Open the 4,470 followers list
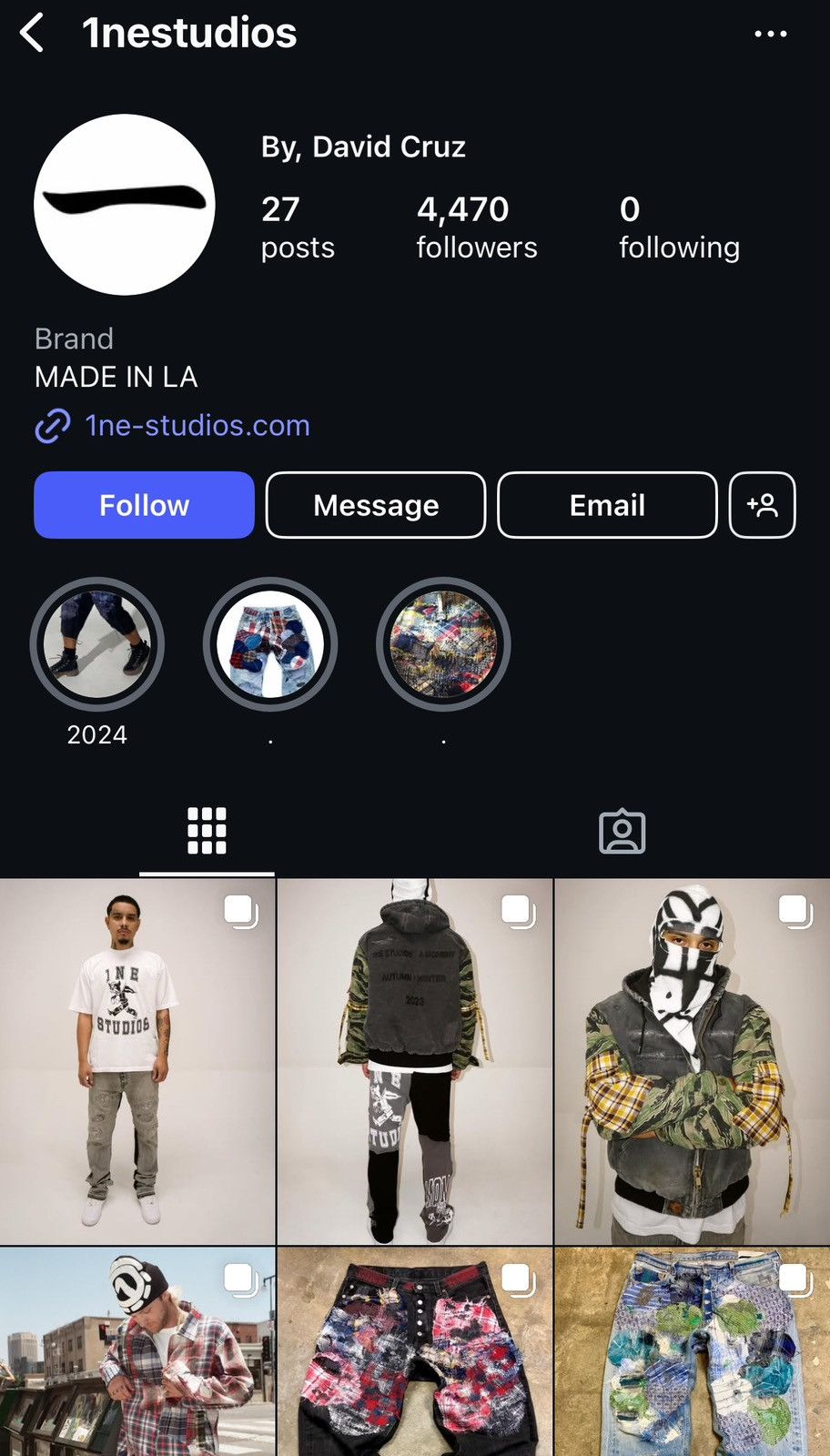 [477, 227]
